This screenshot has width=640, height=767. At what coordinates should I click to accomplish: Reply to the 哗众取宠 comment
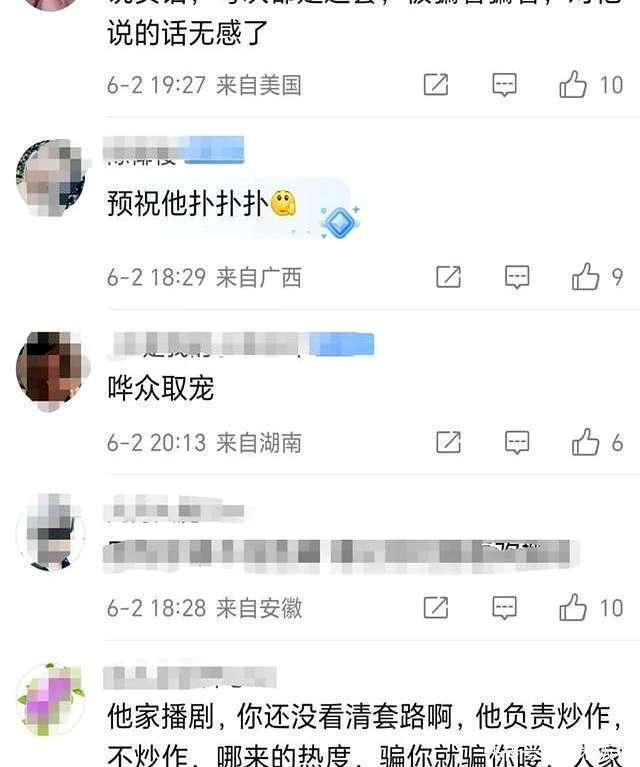click(516, 442)
